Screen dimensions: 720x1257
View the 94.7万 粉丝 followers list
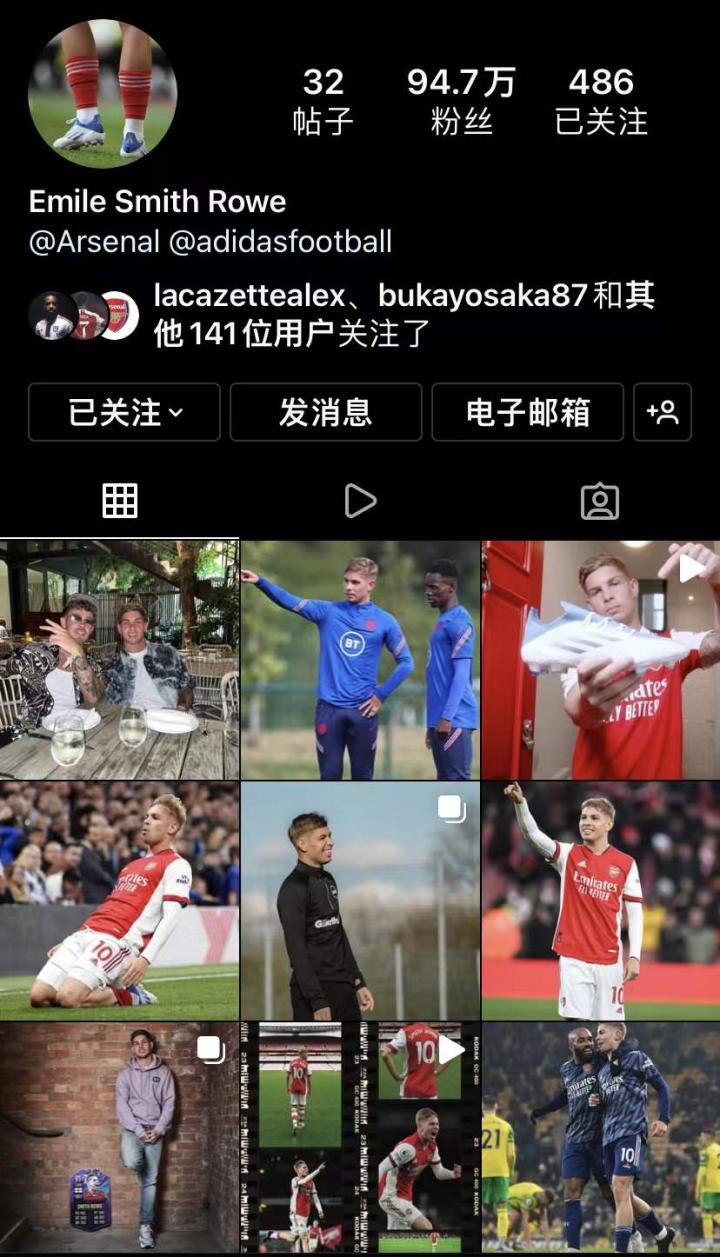point(461,100)
